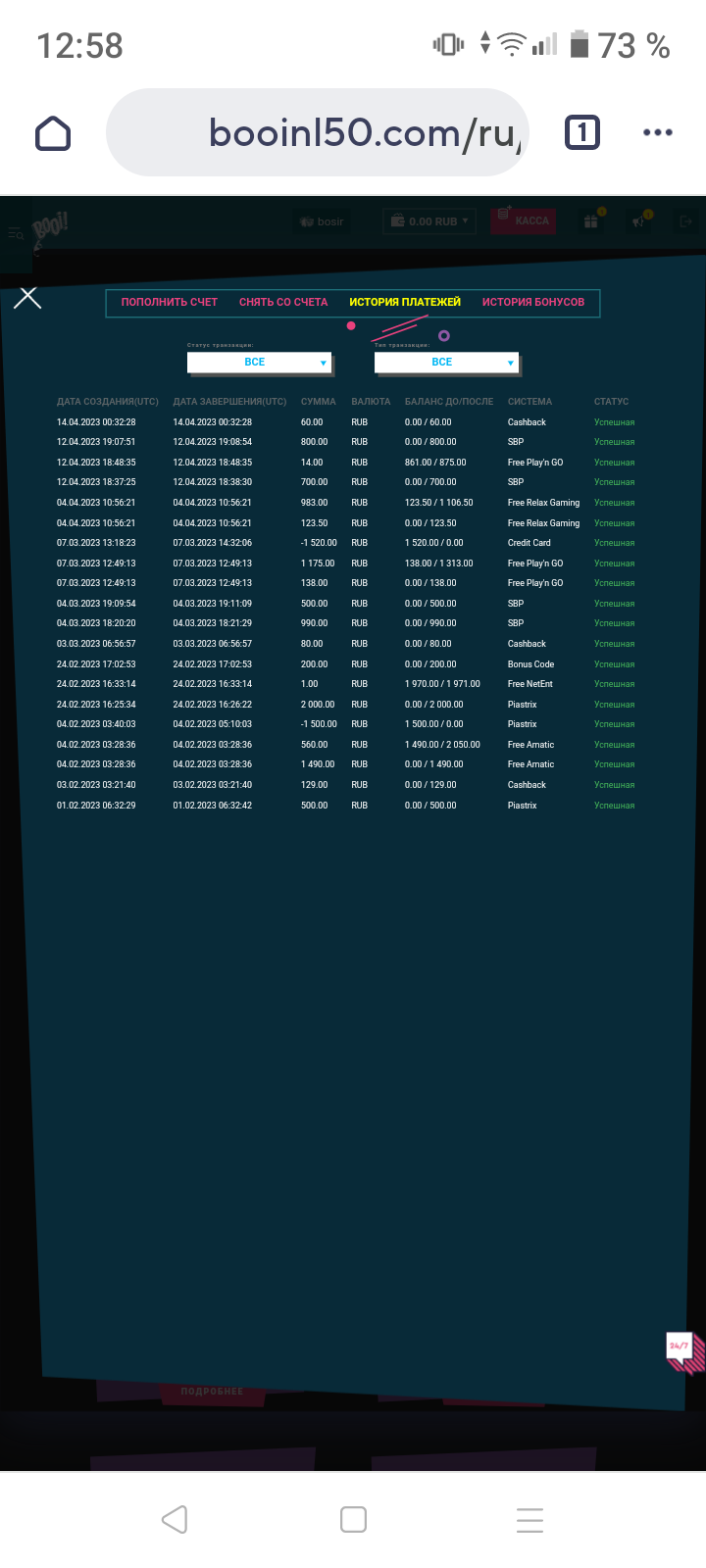The width and height of the screenshot is (706, 1568).
Task: Open the browser tab switcher
Action: pos(582,132)
